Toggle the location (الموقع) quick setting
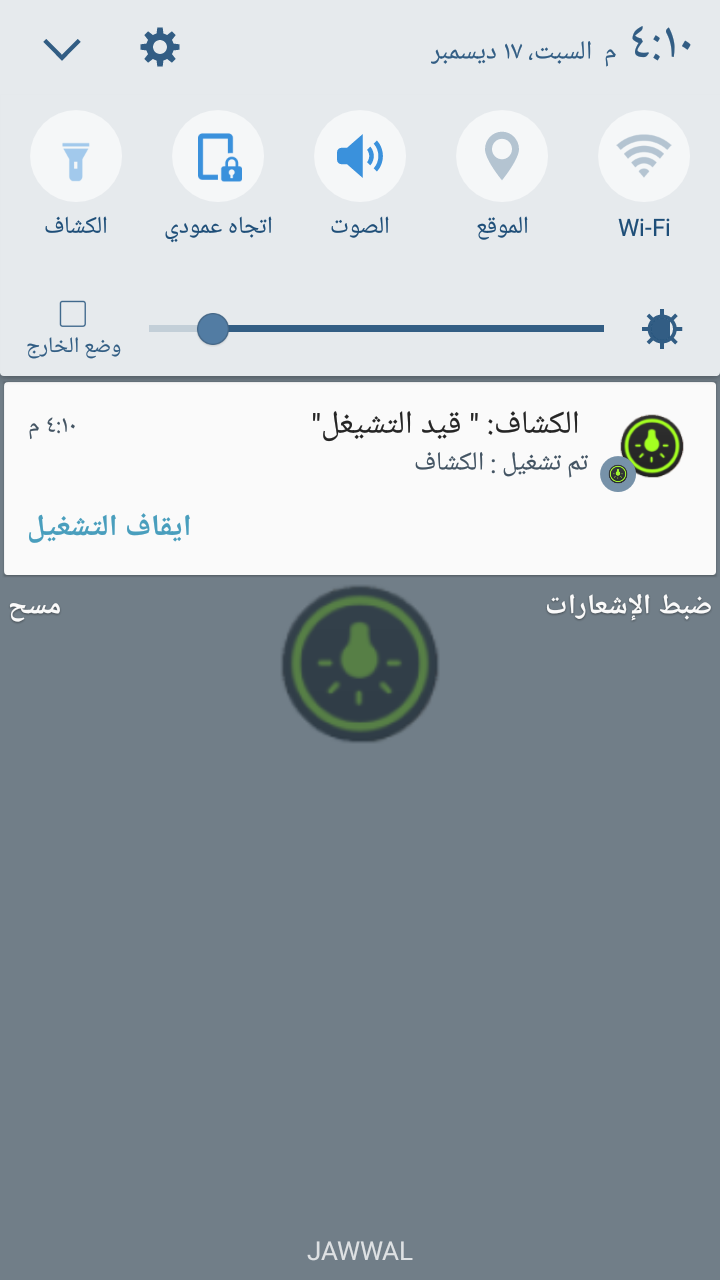Screen dimensions: 720x1280 coord(502,157)
